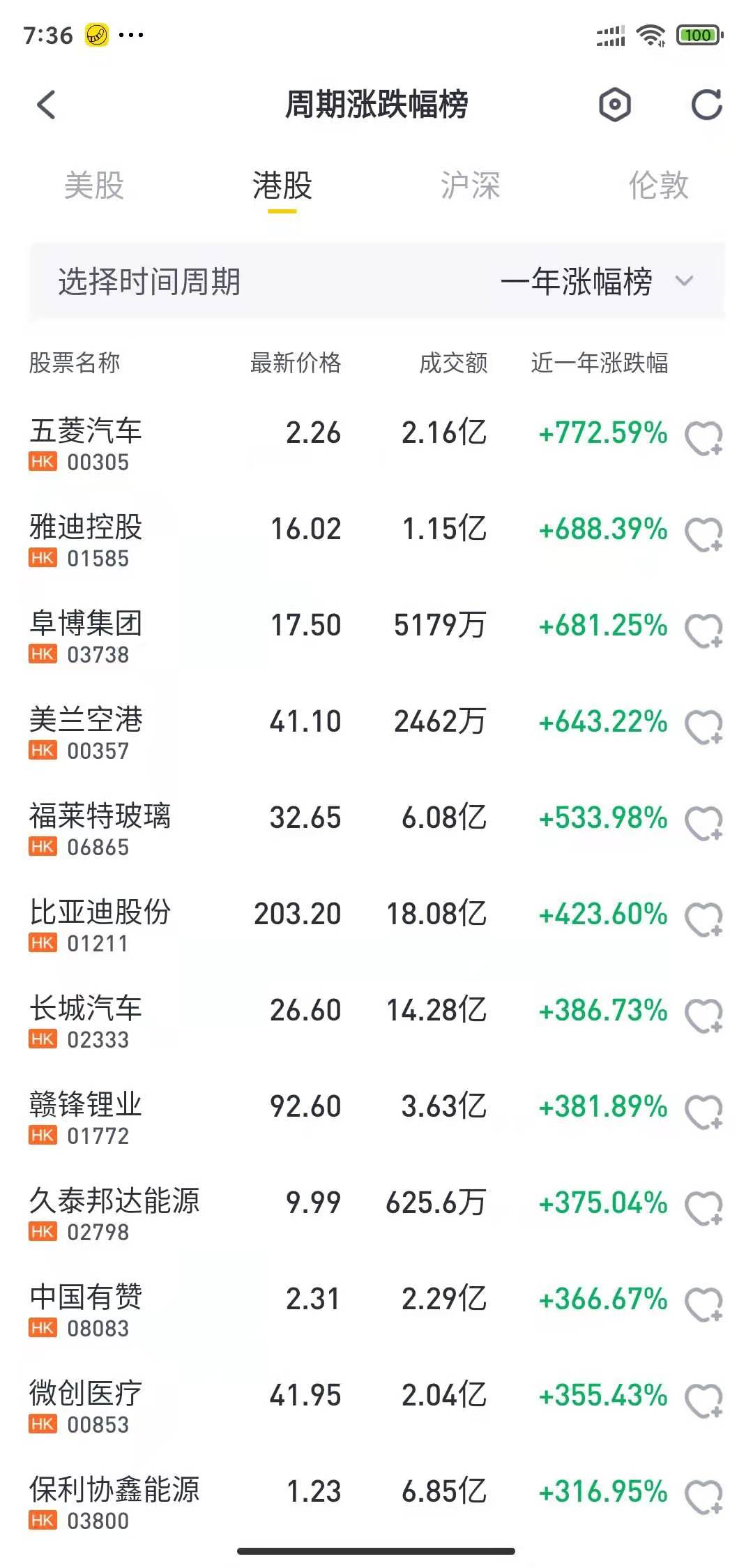Viewport: 753px width, 1568px height.
Task: Favorite 久泰邦达能源 with the heart icon
Action: pos(703,1209)
